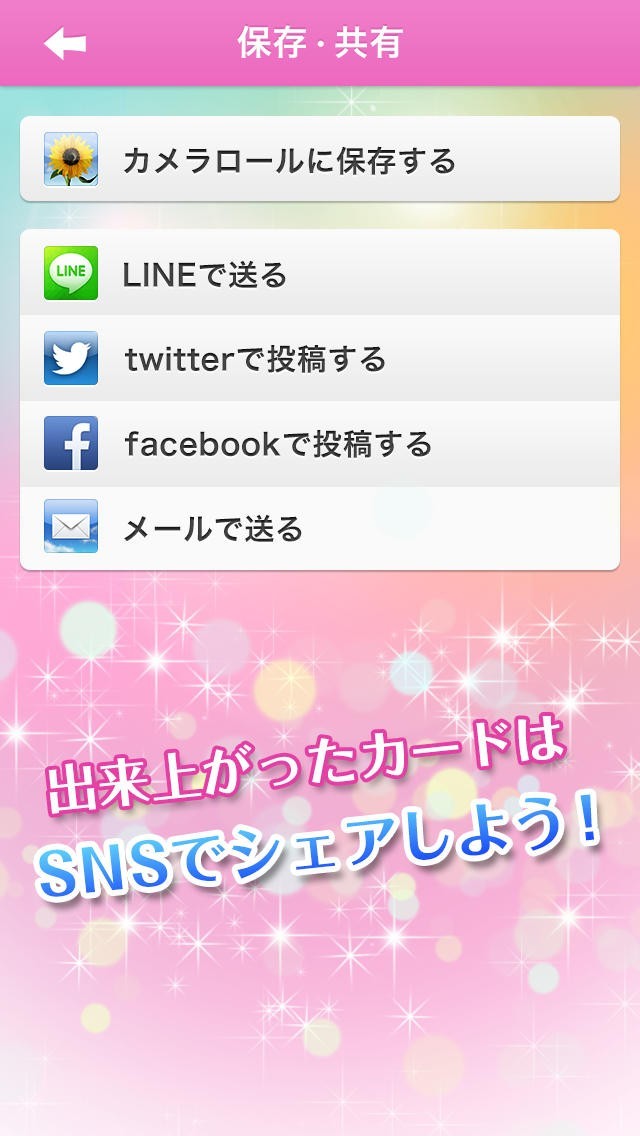640x1136 pixels.
Task: Go back using the arrow icon
Action: click(x=65, y=44)
